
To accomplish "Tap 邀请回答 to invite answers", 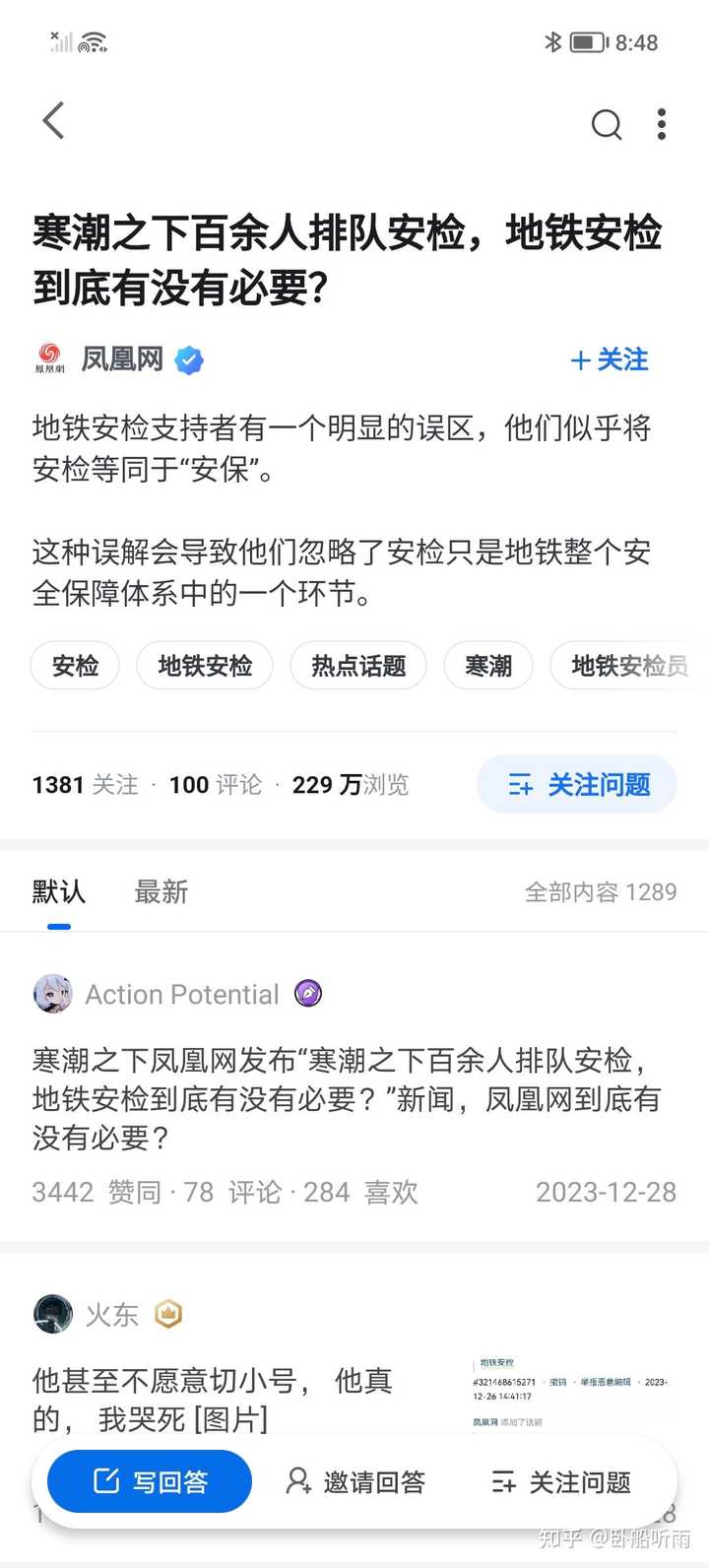I will 355,1481.
